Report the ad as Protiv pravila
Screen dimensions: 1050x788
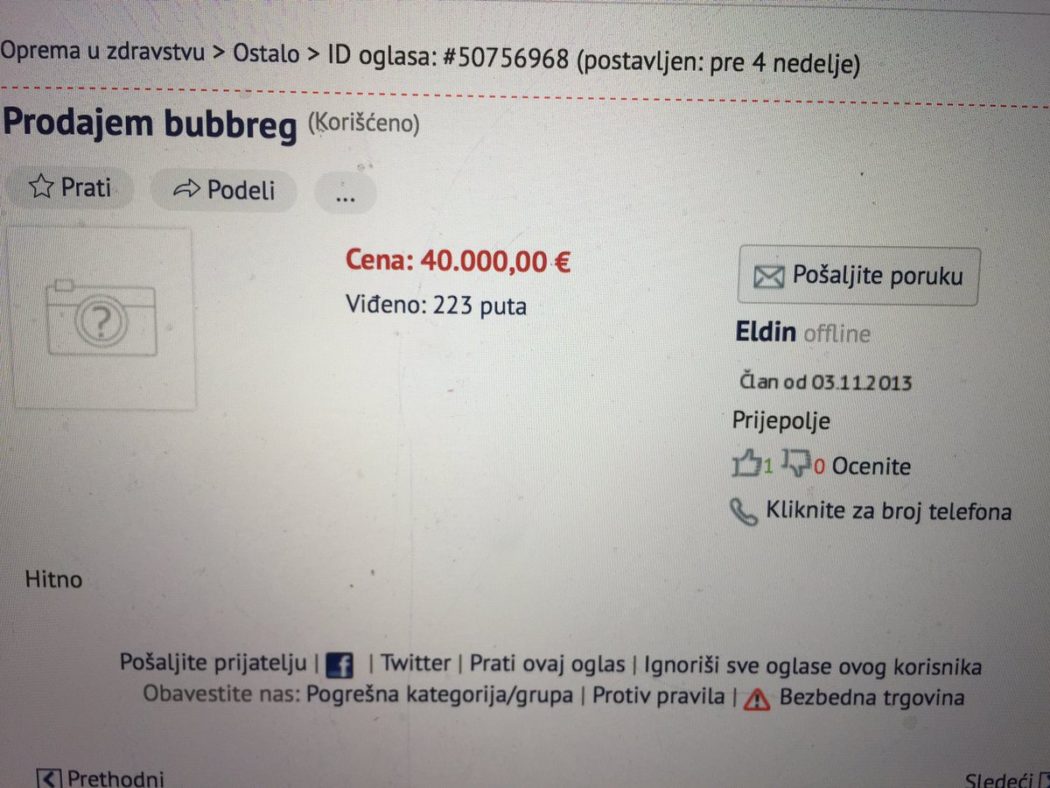(658, 696)
